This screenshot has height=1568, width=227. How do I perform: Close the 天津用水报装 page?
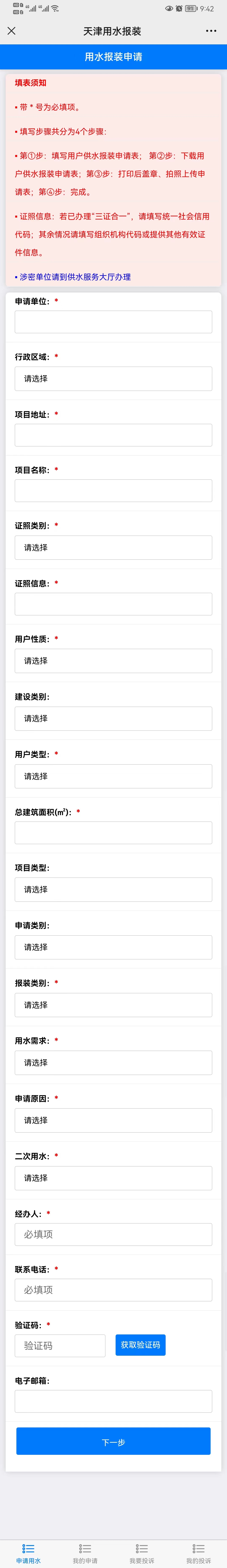[12, 31]
